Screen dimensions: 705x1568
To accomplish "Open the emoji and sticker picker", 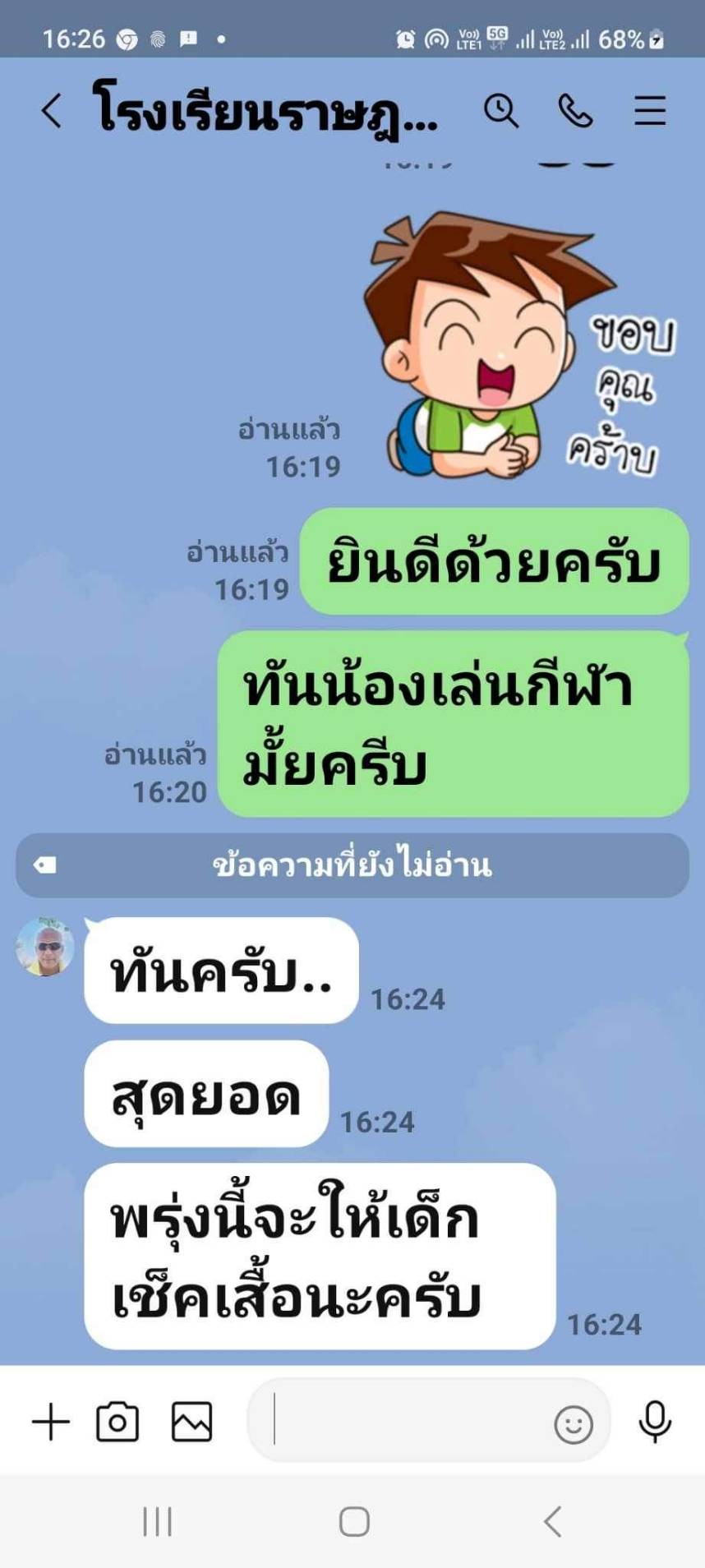I will pyautogui.click(x=573, y=1423).
